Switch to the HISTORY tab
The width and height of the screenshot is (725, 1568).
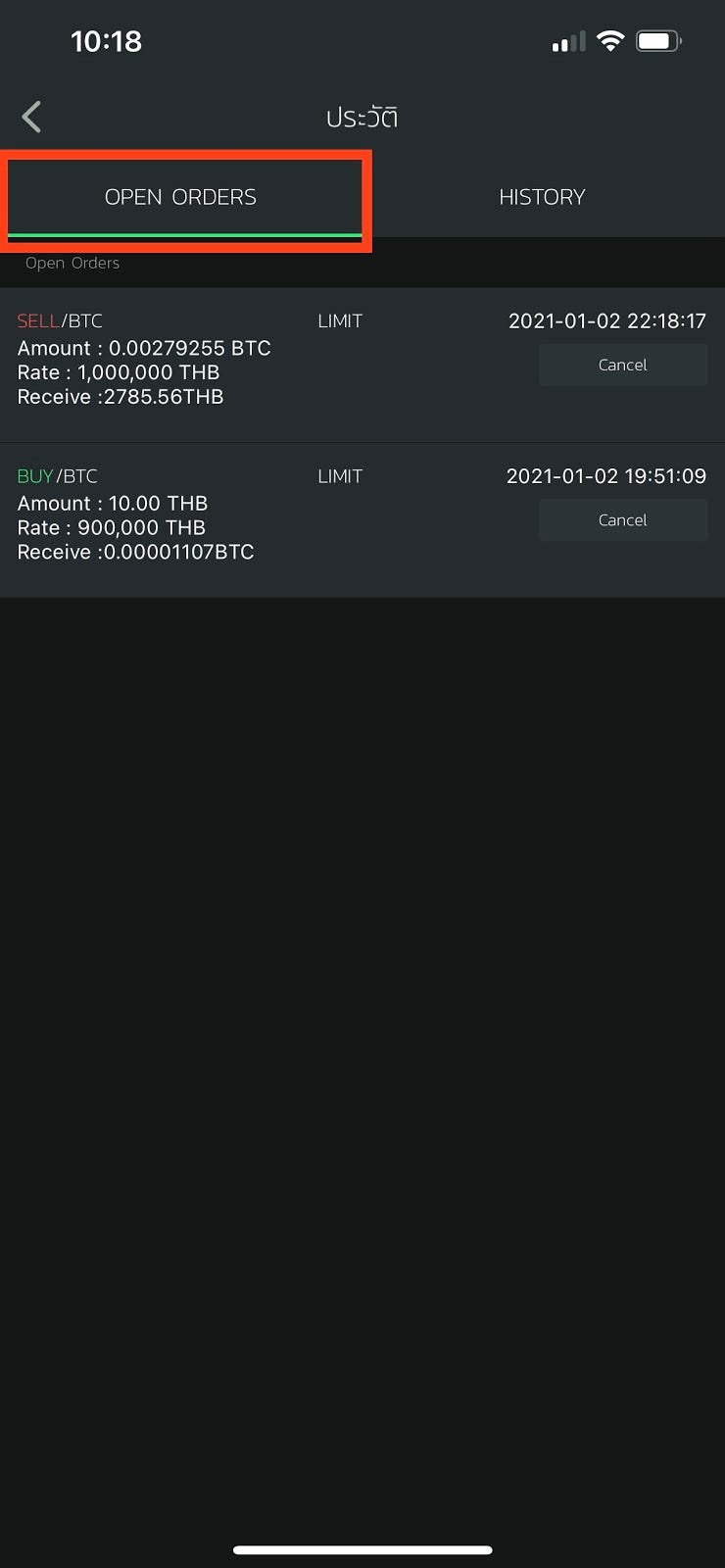click(542, 197)
